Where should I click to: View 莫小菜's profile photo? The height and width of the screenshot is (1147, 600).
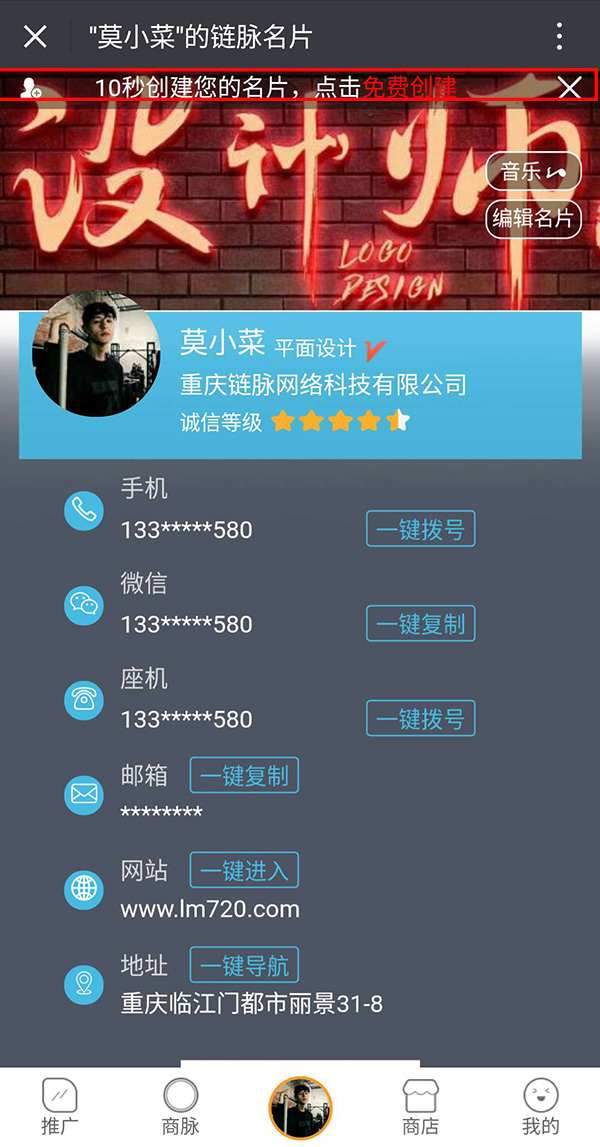pos(96,354)
